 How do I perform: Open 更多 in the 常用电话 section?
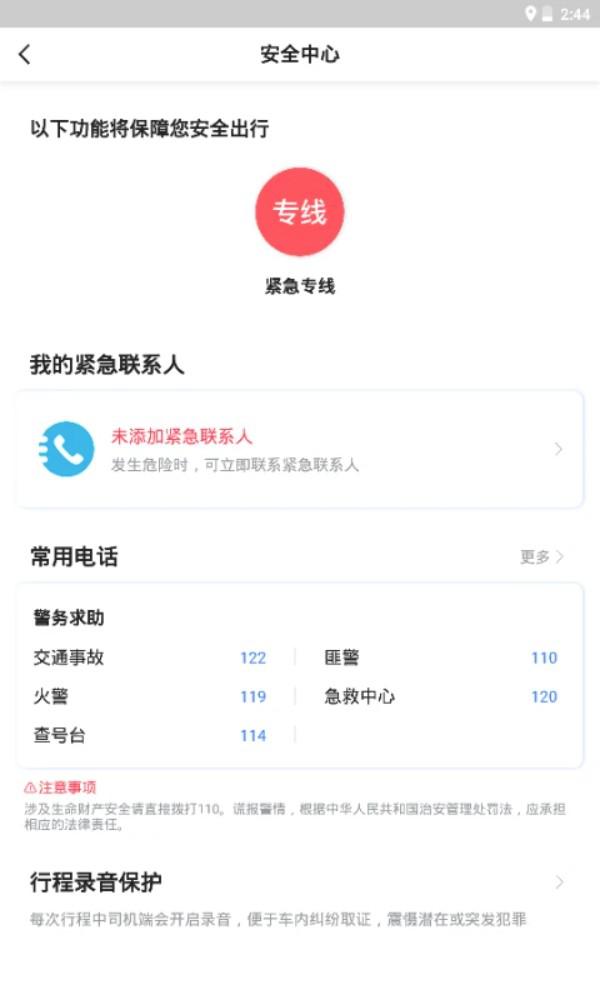point(541,557)
